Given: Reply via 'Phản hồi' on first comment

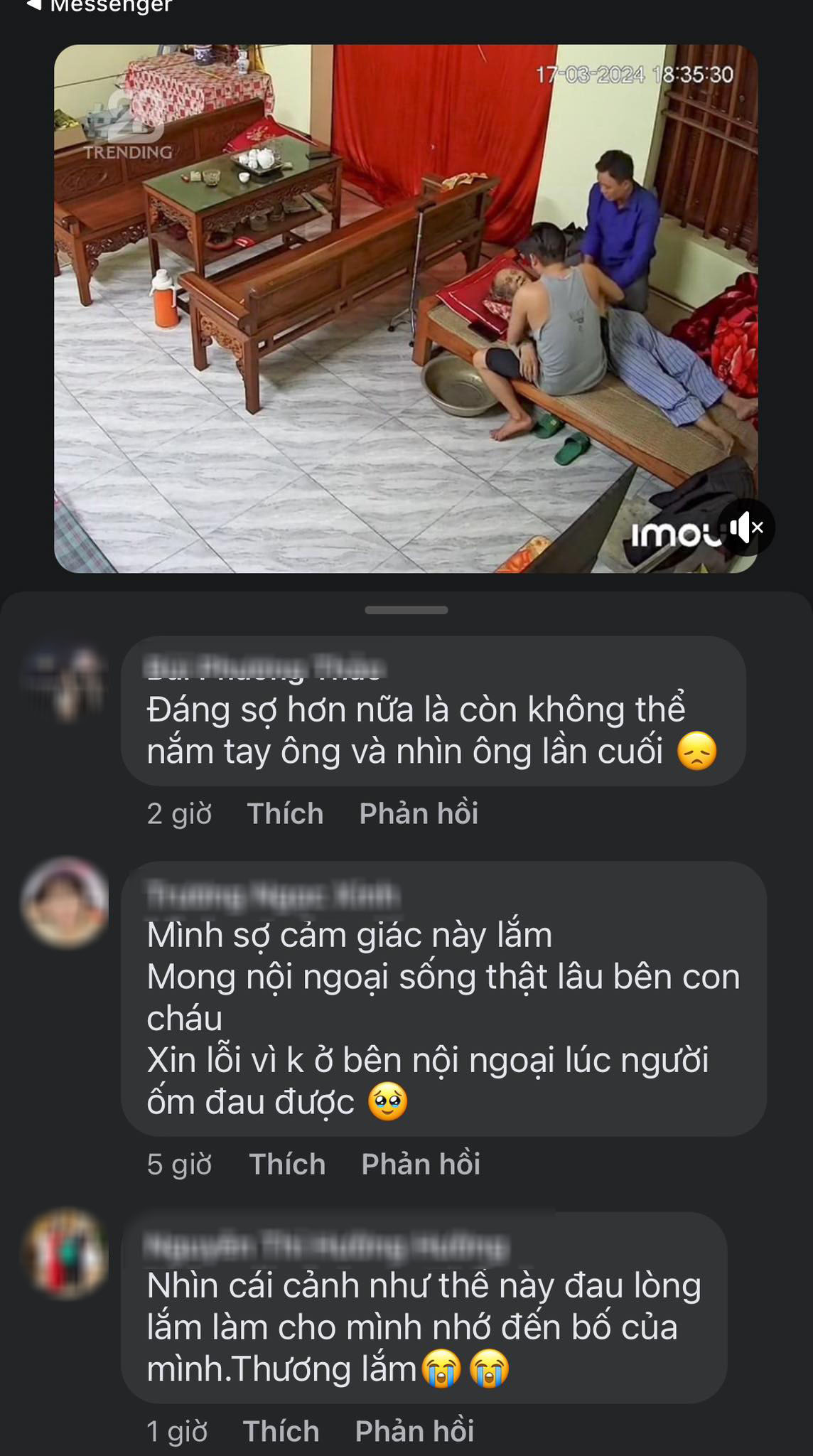Looking at the screenshot, I should (419, 813).
